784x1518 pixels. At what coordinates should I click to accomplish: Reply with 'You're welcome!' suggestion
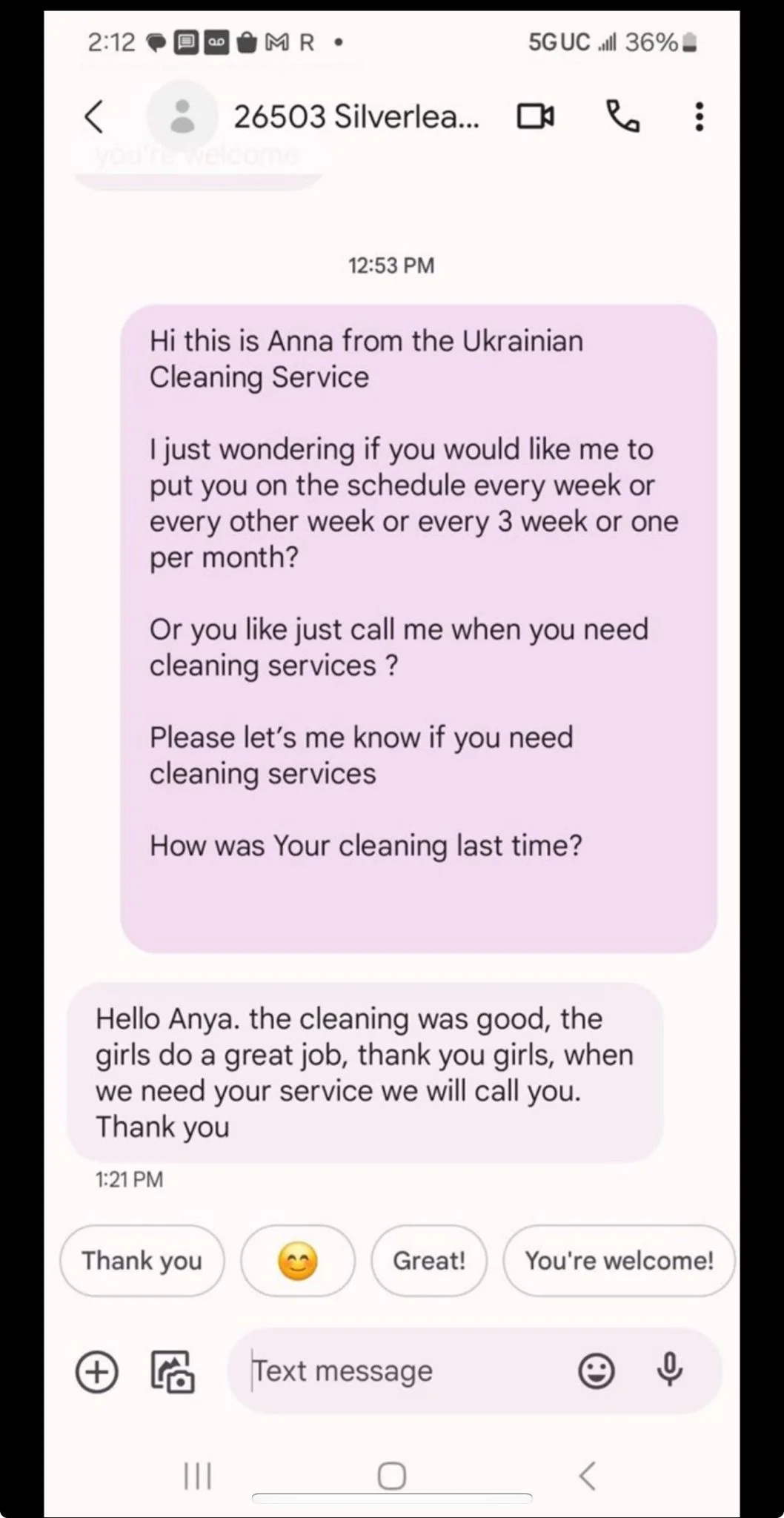coord(619,1260)
